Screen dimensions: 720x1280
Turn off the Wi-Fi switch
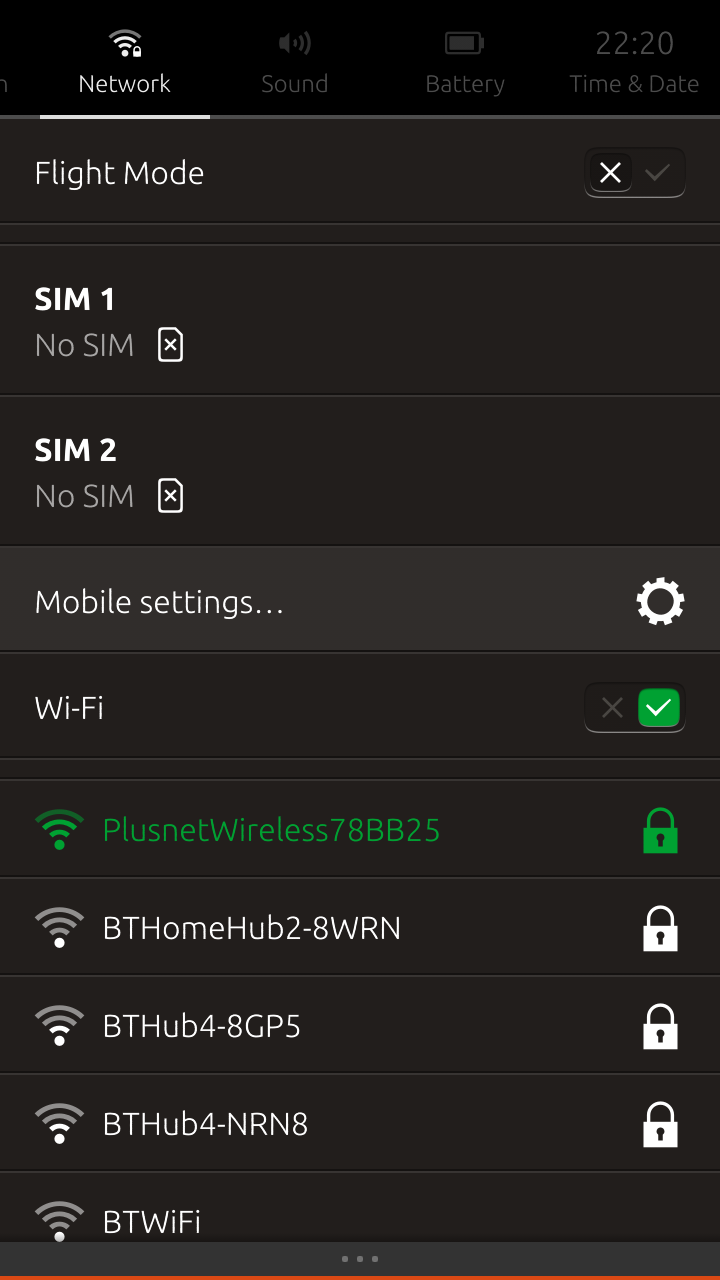[x=635, y=708]
